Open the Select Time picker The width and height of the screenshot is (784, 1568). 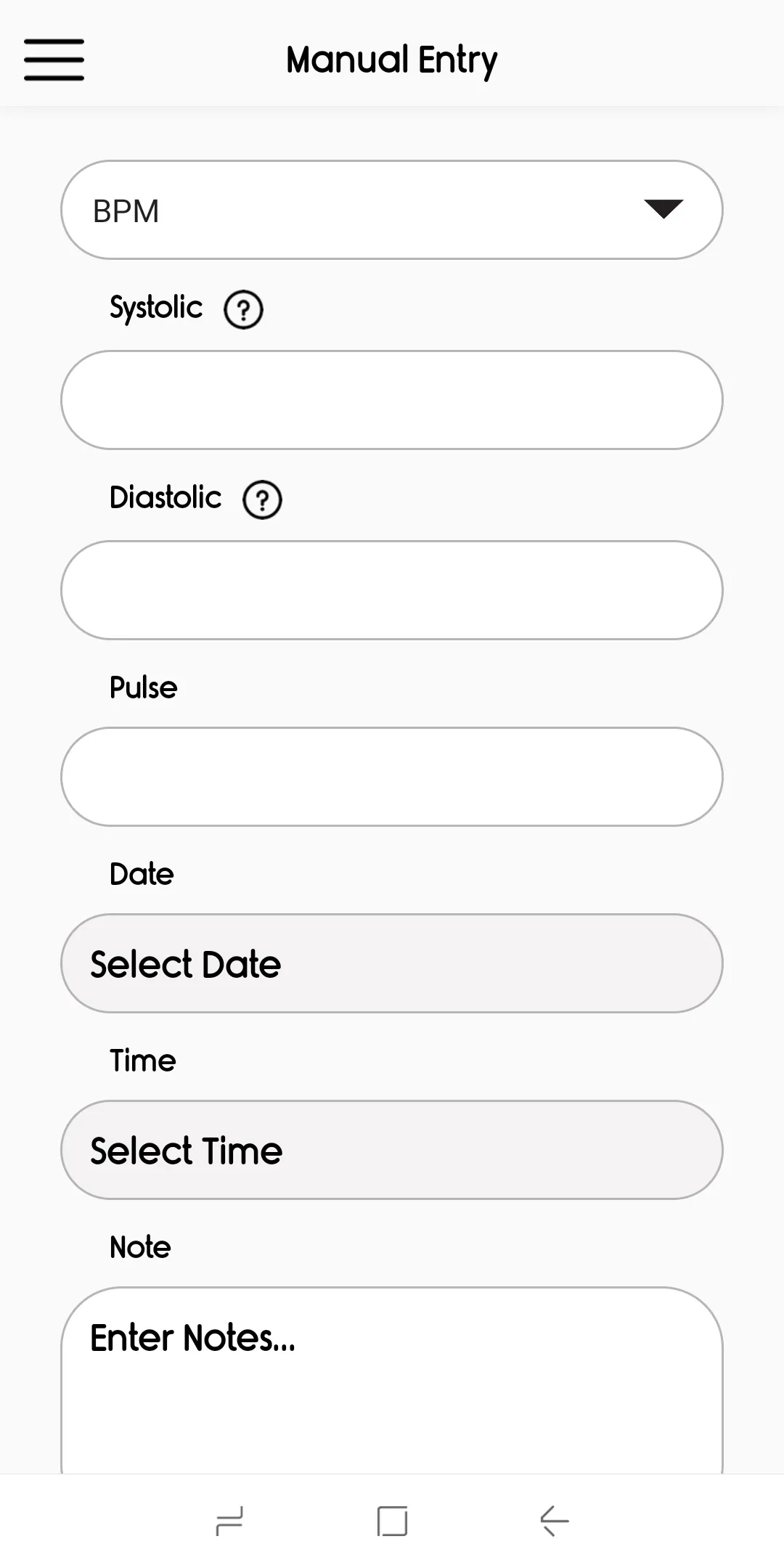tap(391, 1149)
